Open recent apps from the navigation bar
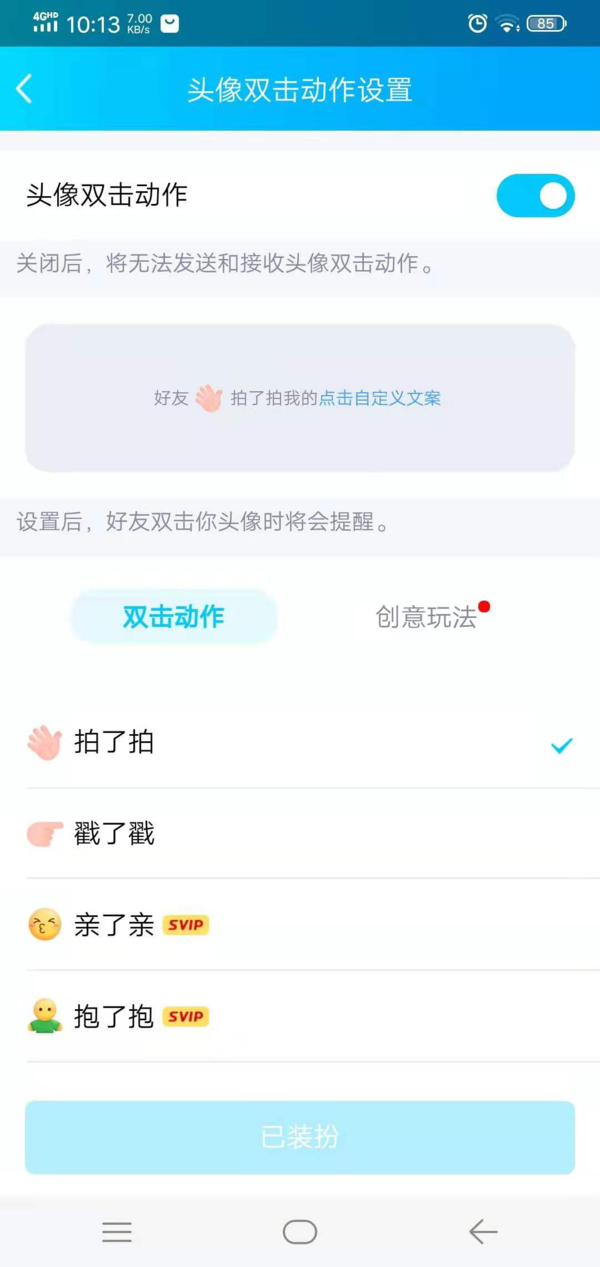The height and width of the screenshot is (1267, 600). coord(117,1232)
